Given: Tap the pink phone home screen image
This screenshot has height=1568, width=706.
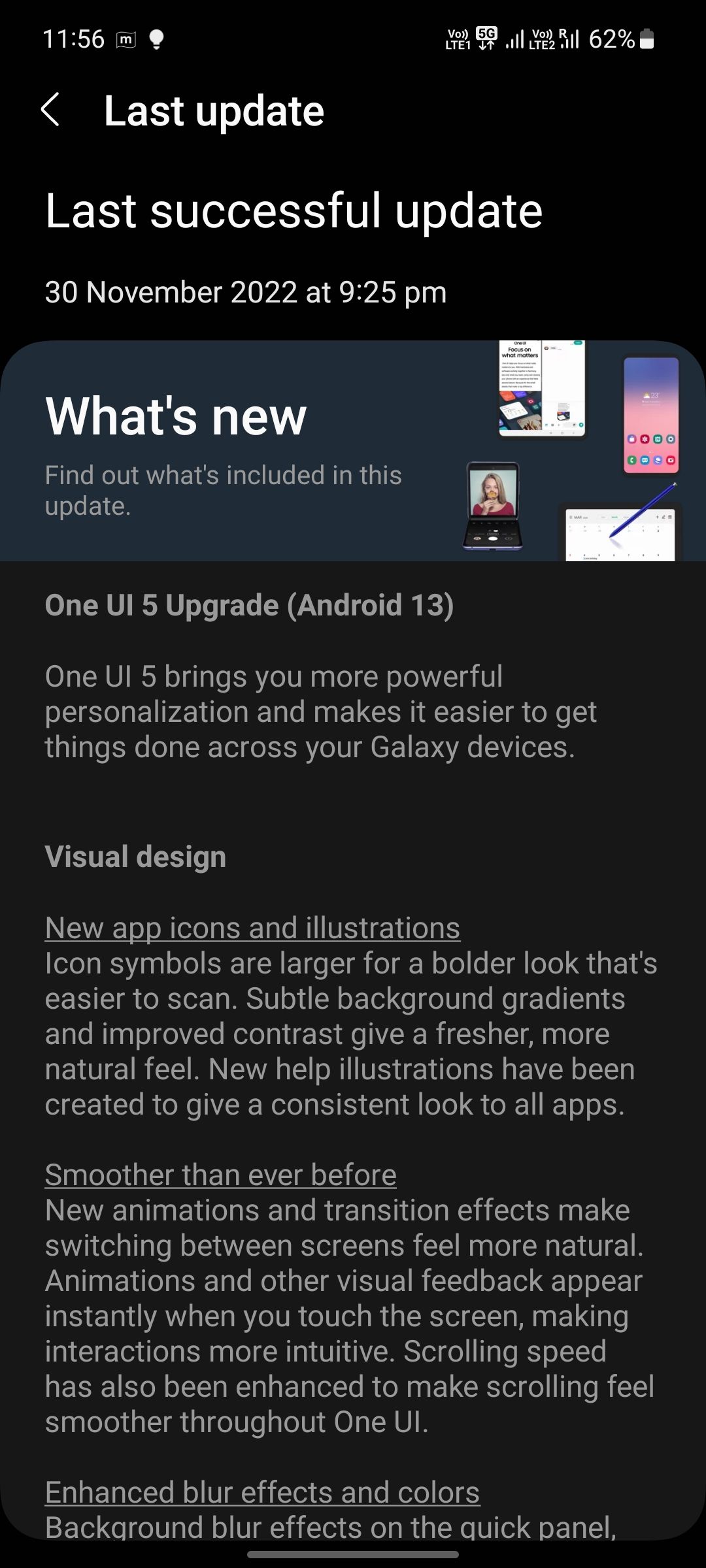Looking at the screenshot, I should [x=650, y=418].
